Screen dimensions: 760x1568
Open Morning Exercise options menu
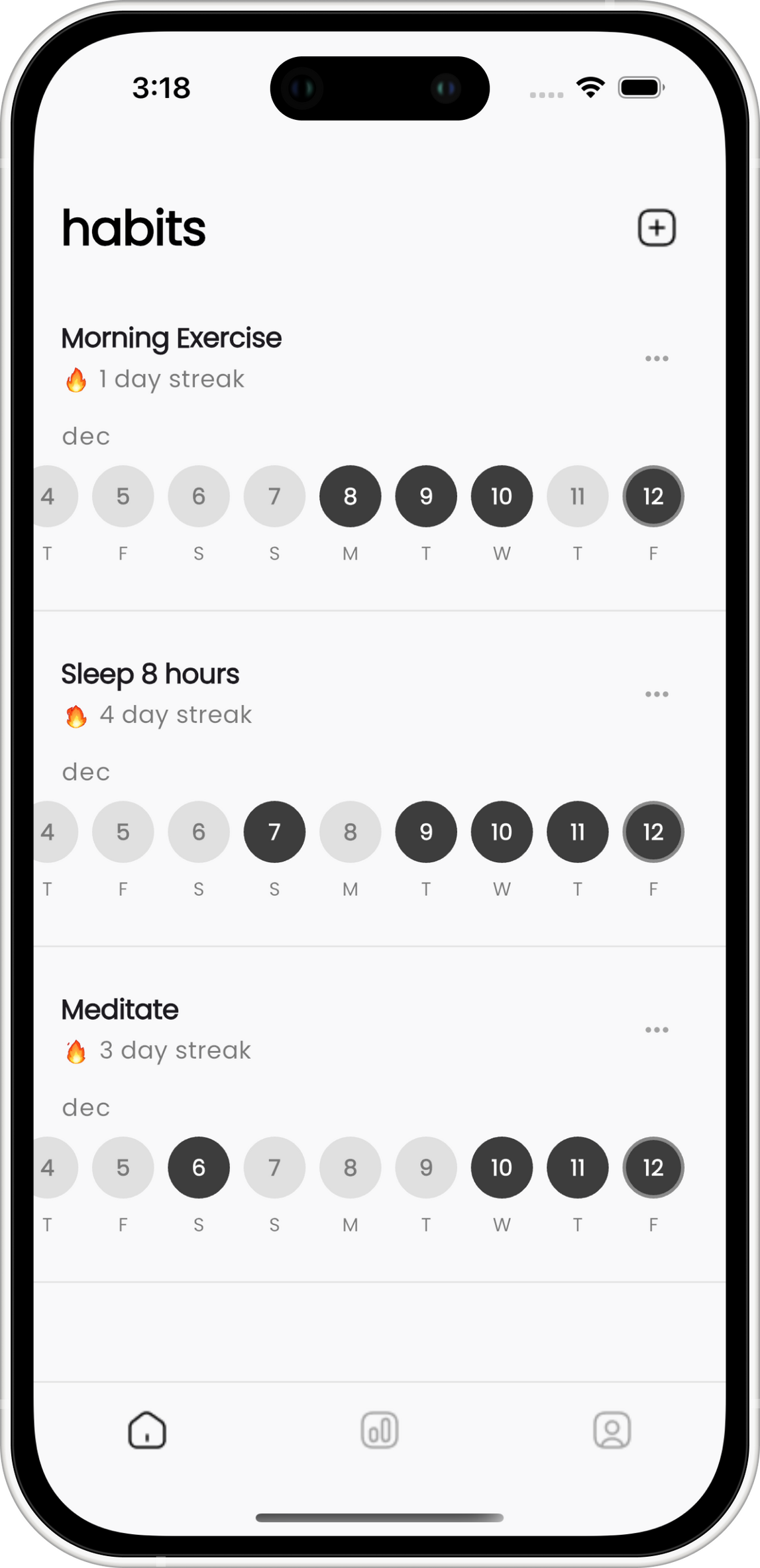point(656,358)
